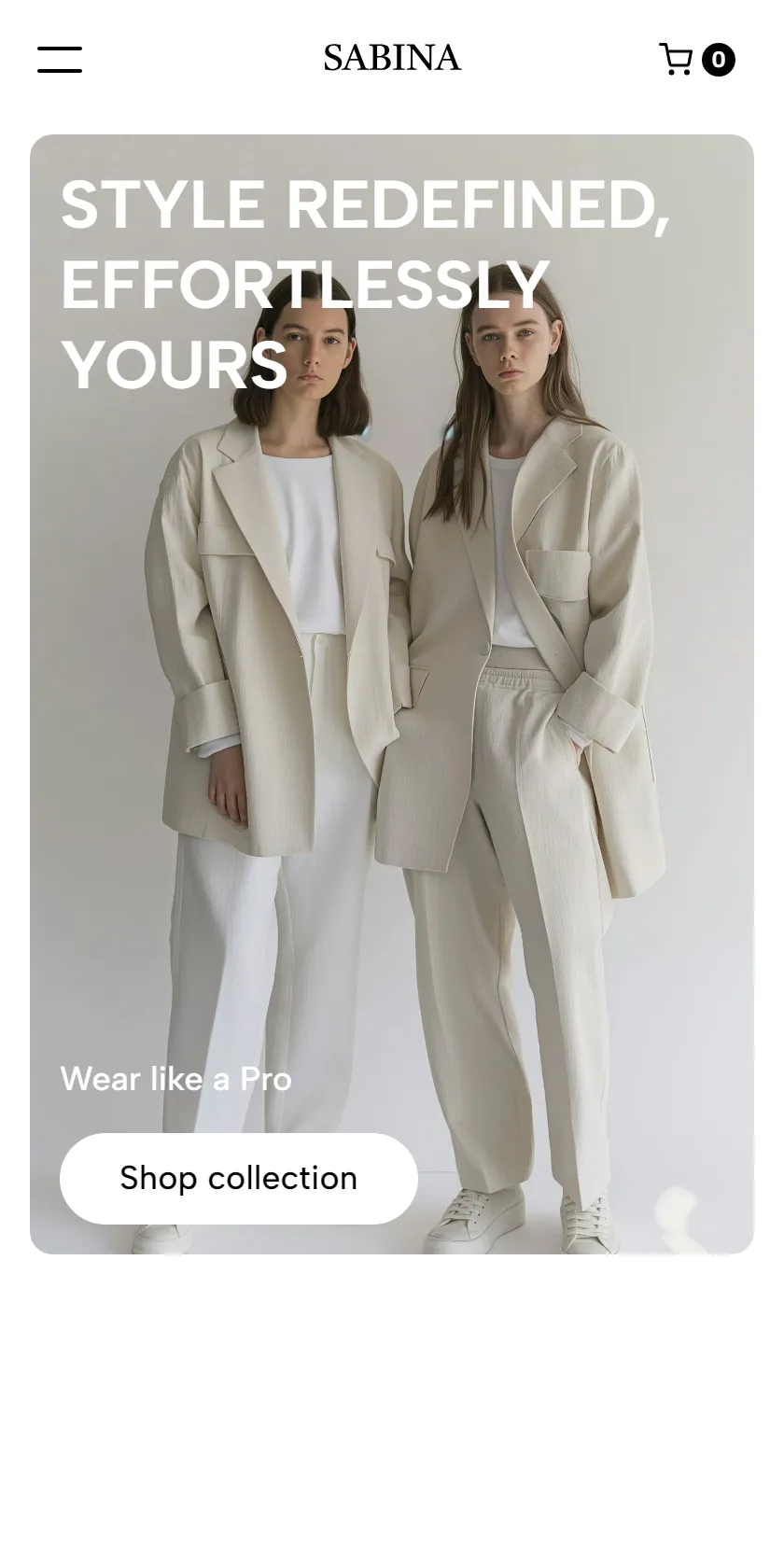784x1568 pixels.
Task: Go to the SABINA home link
Action: click(392, 58)
